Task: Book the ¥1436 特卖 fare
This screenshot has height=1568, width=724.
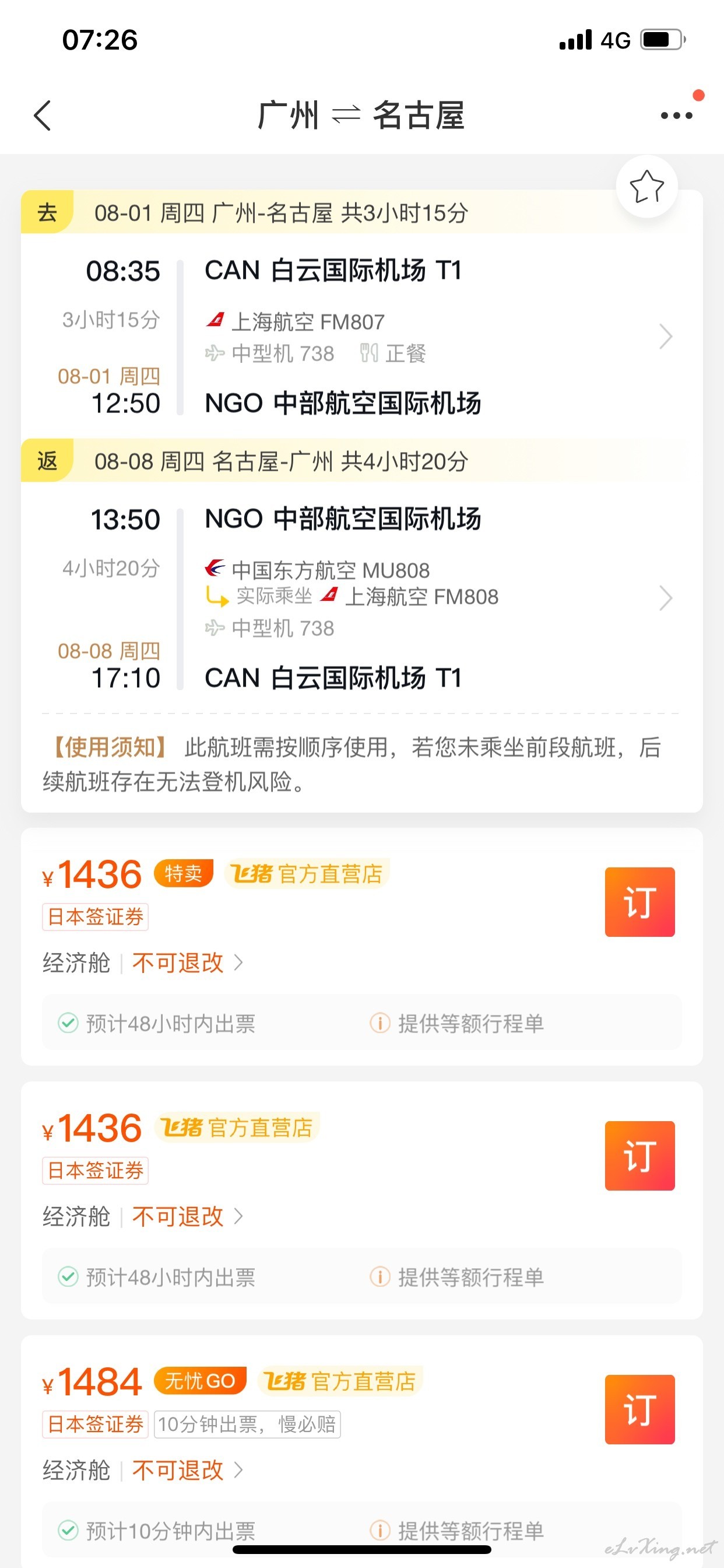Action: pyautogui.click(x=639, y=901)
